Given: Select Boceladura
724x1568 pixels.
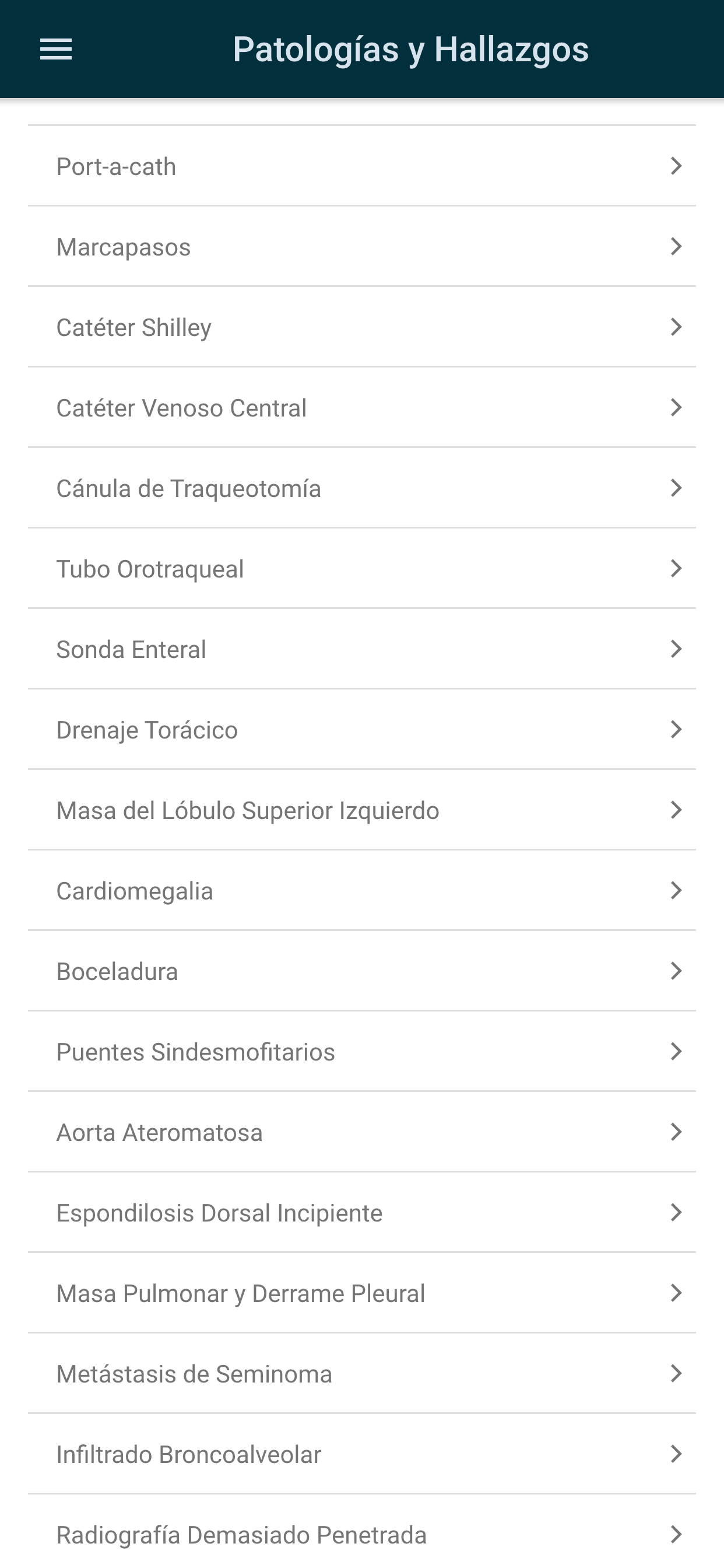Looking at the screenshot, I should click(362, 971).
